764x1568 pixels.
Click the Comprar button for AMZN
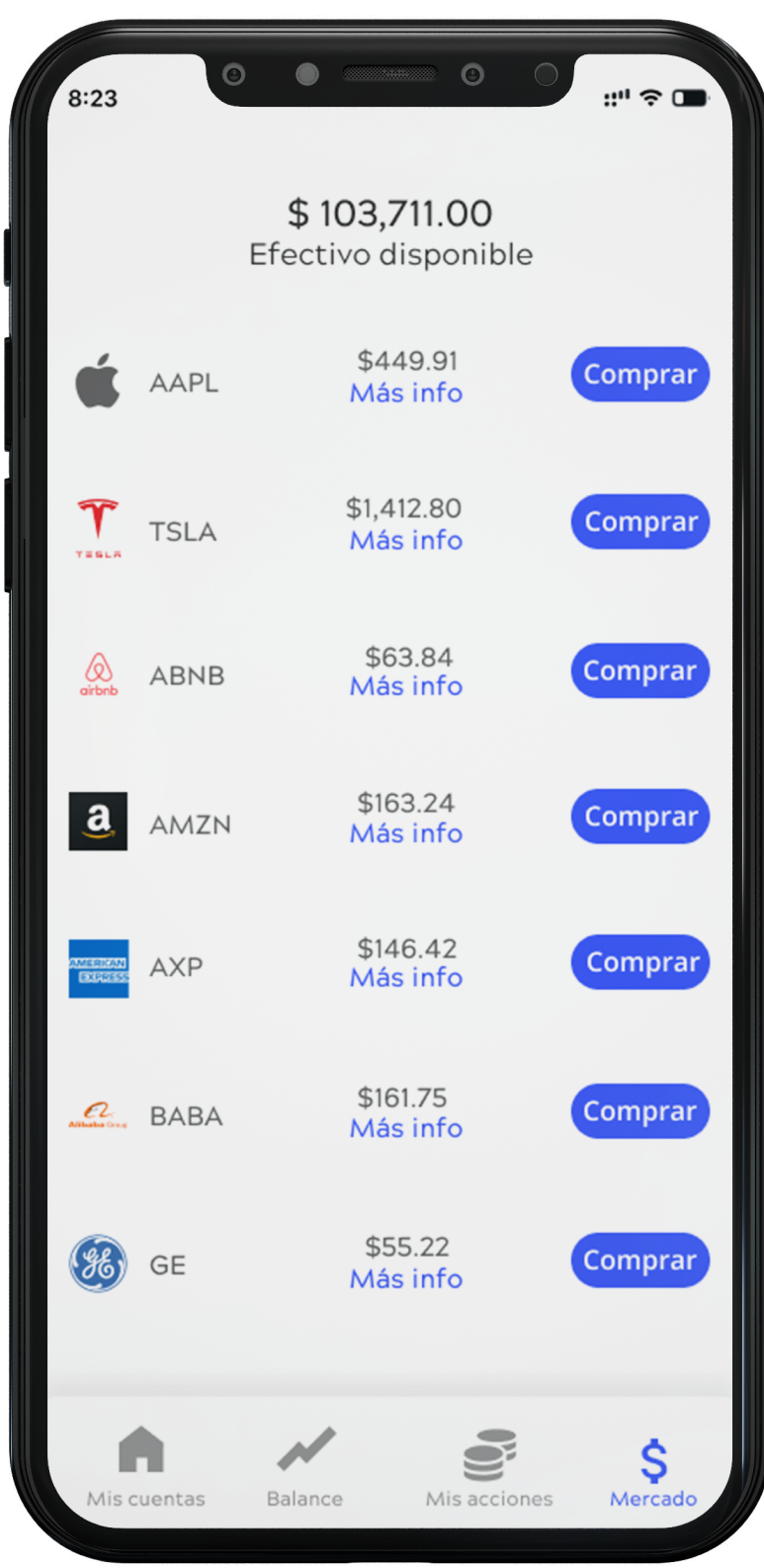(x=639, y=817)
